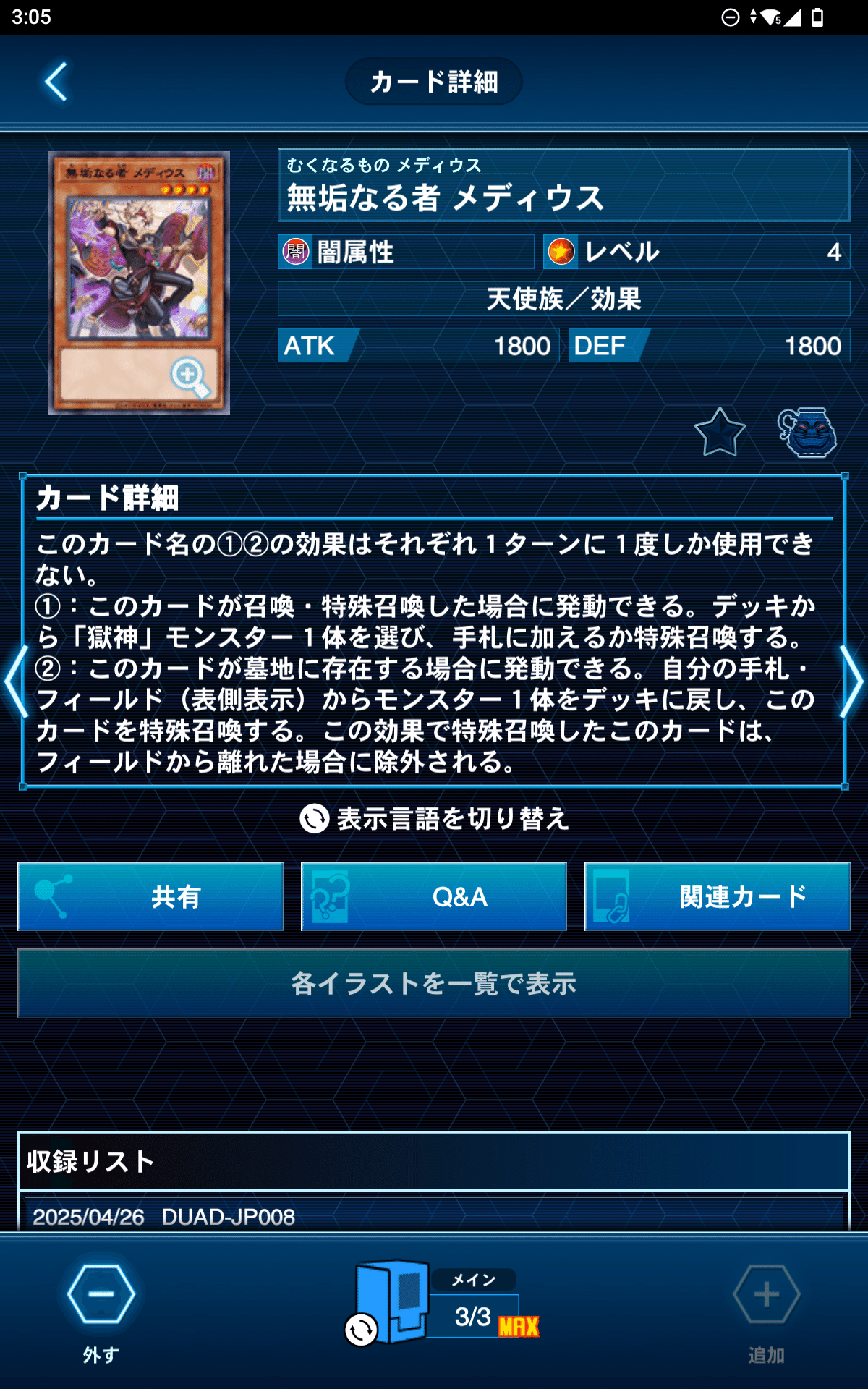The width and height of the screenshot is (868, 1389).
Task: Open the Q&A button
Action: pyautogui.click(x=434, y=896)
